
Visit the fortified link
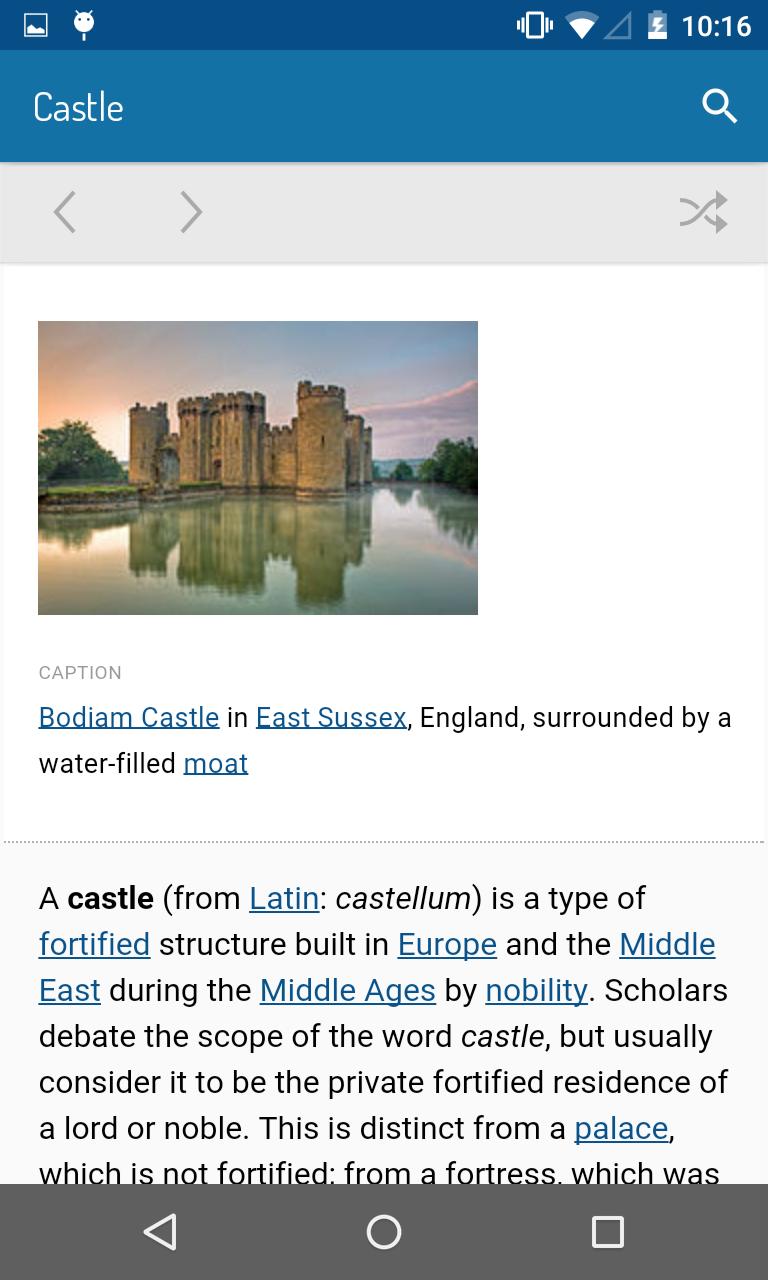[94, 944]
